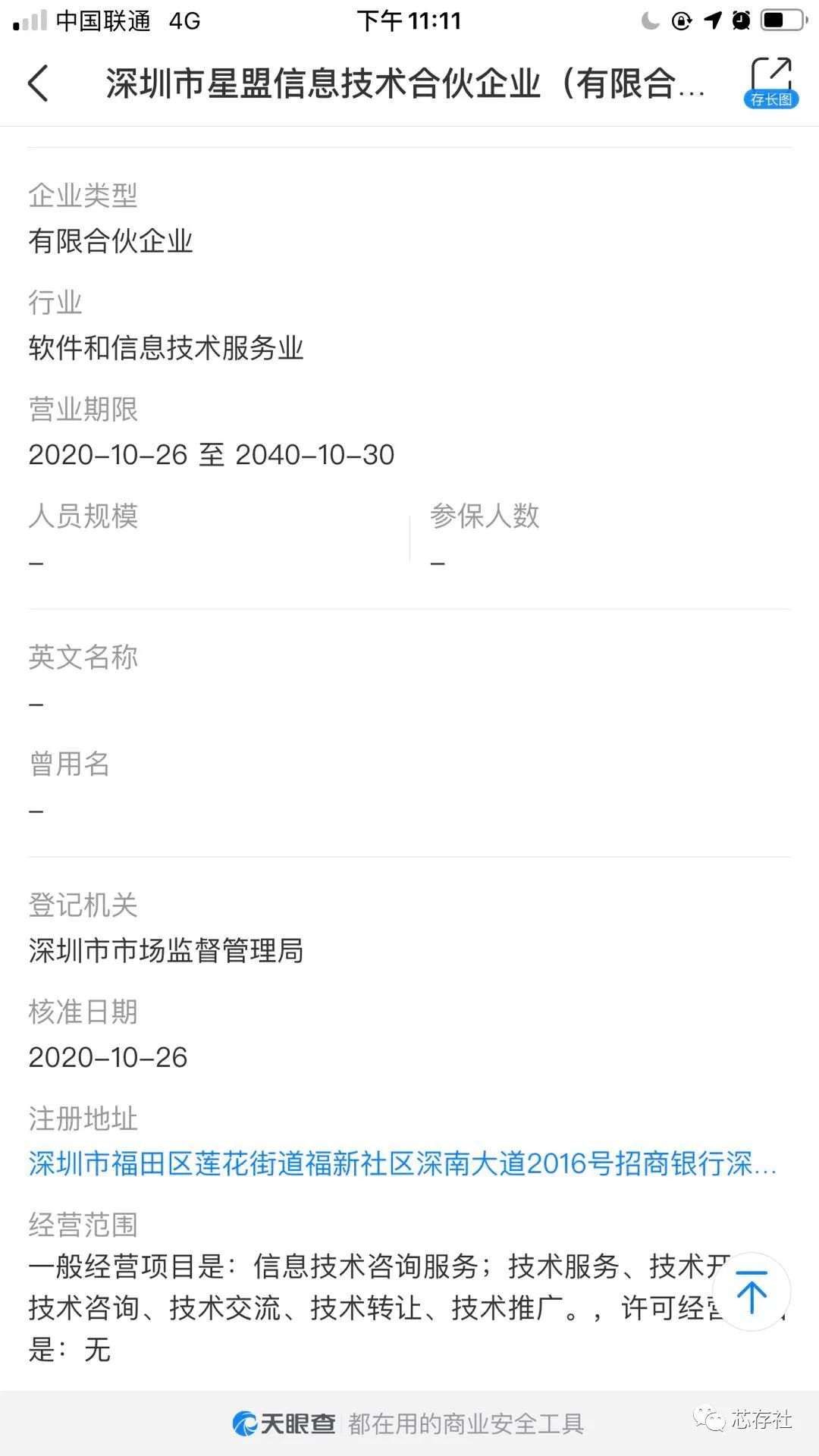Tap the orientation lock icon in status bar
Image resolution: width=819 pixels, height=1456 pixels.
681,20
